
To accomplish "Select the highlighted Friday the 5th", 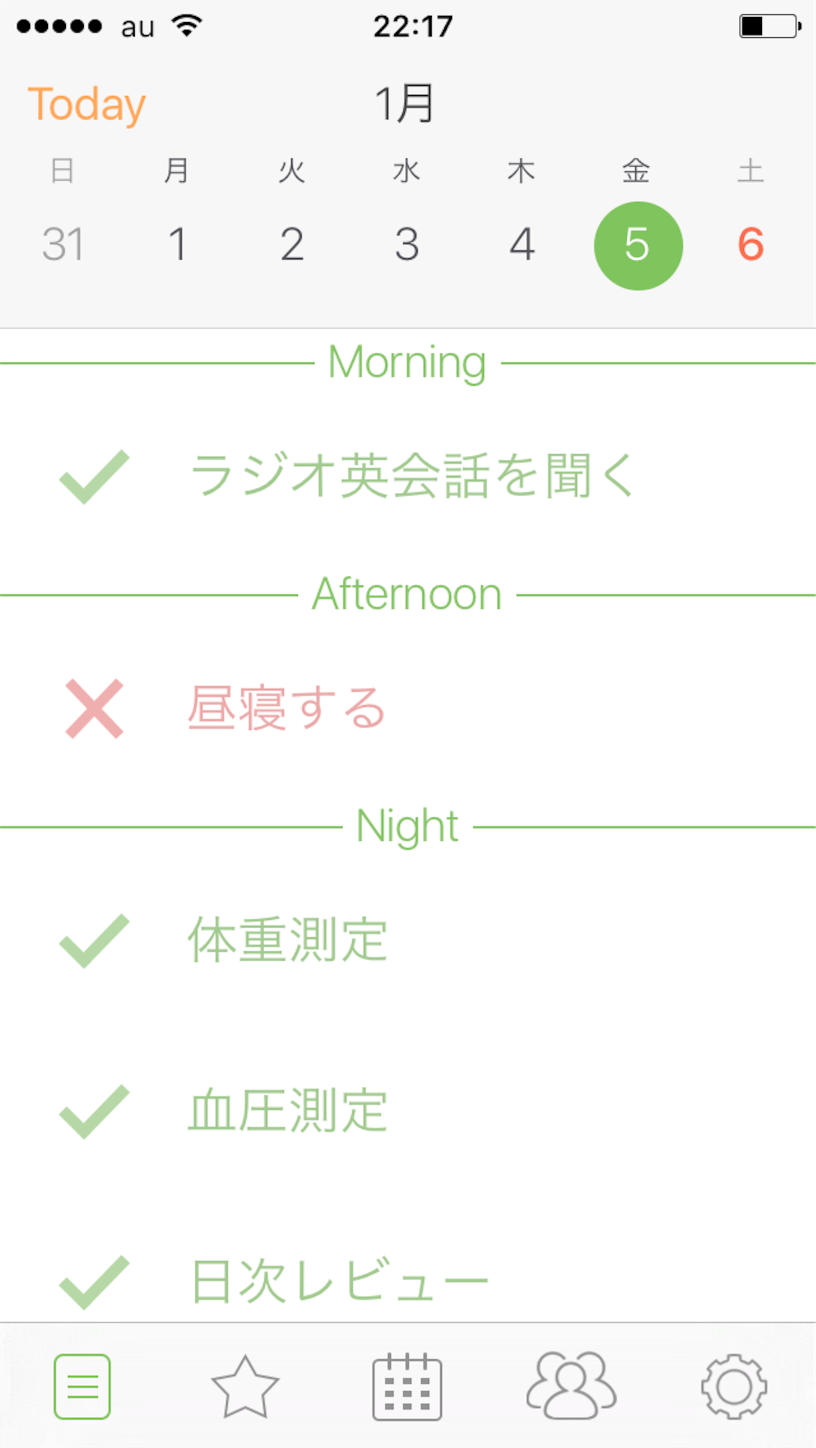I will pyautogui.click(x=638, y=245).
